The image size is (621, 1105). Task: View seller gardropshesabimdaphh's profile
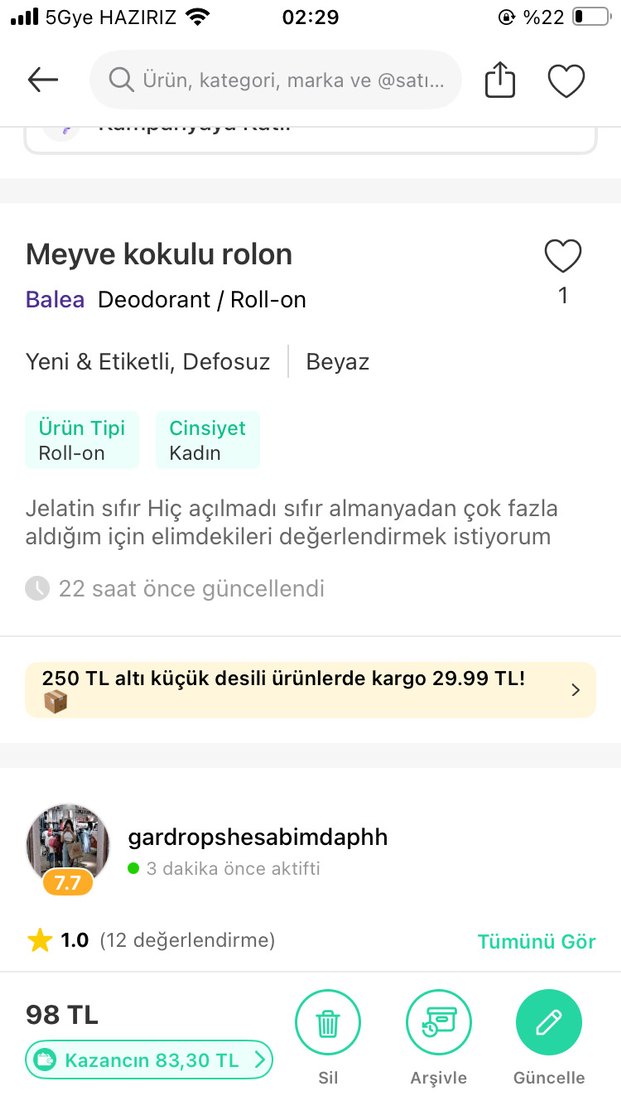coord(257,838)
